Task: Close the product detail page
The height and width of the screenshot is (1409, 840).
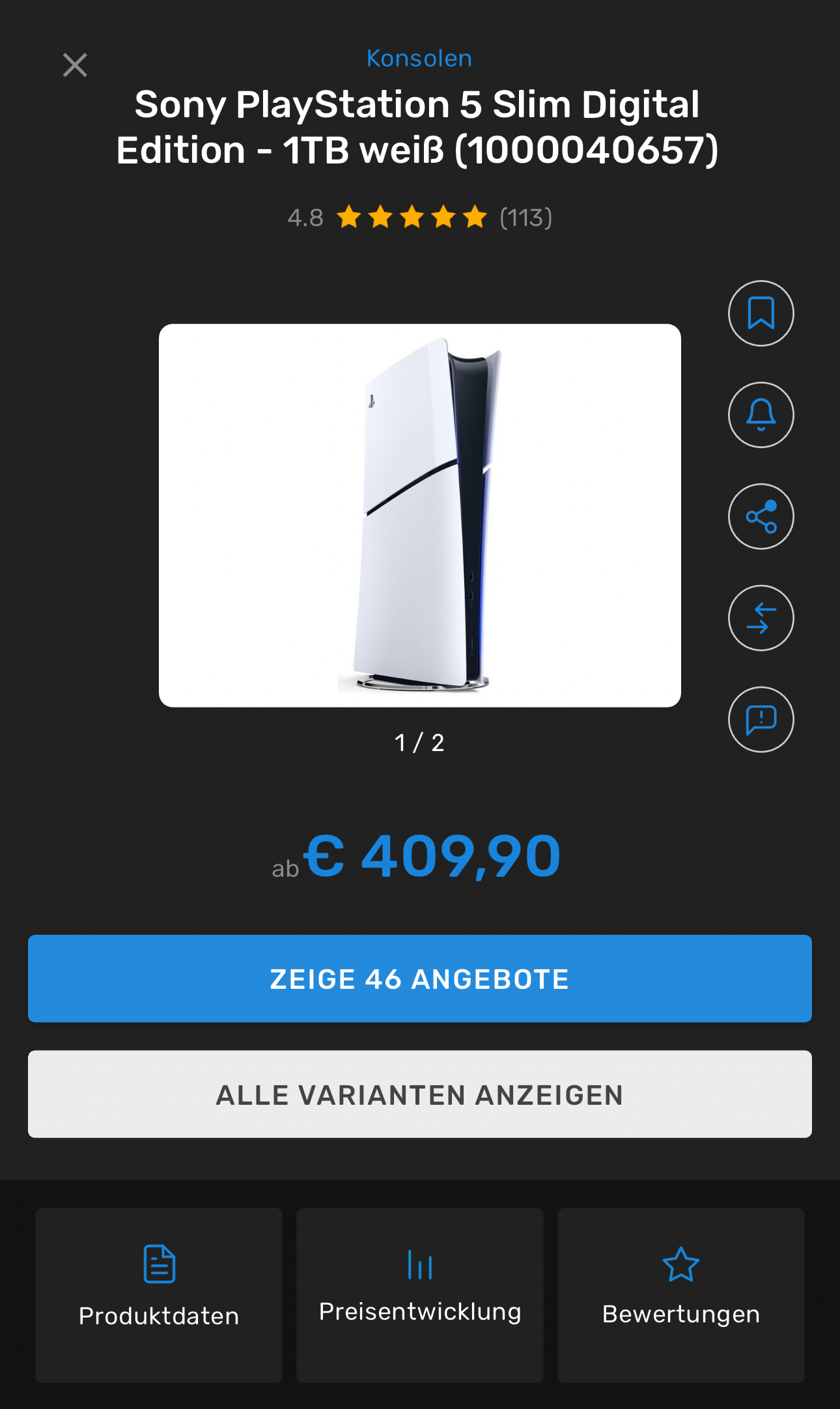Action: [x=75, y=65]
